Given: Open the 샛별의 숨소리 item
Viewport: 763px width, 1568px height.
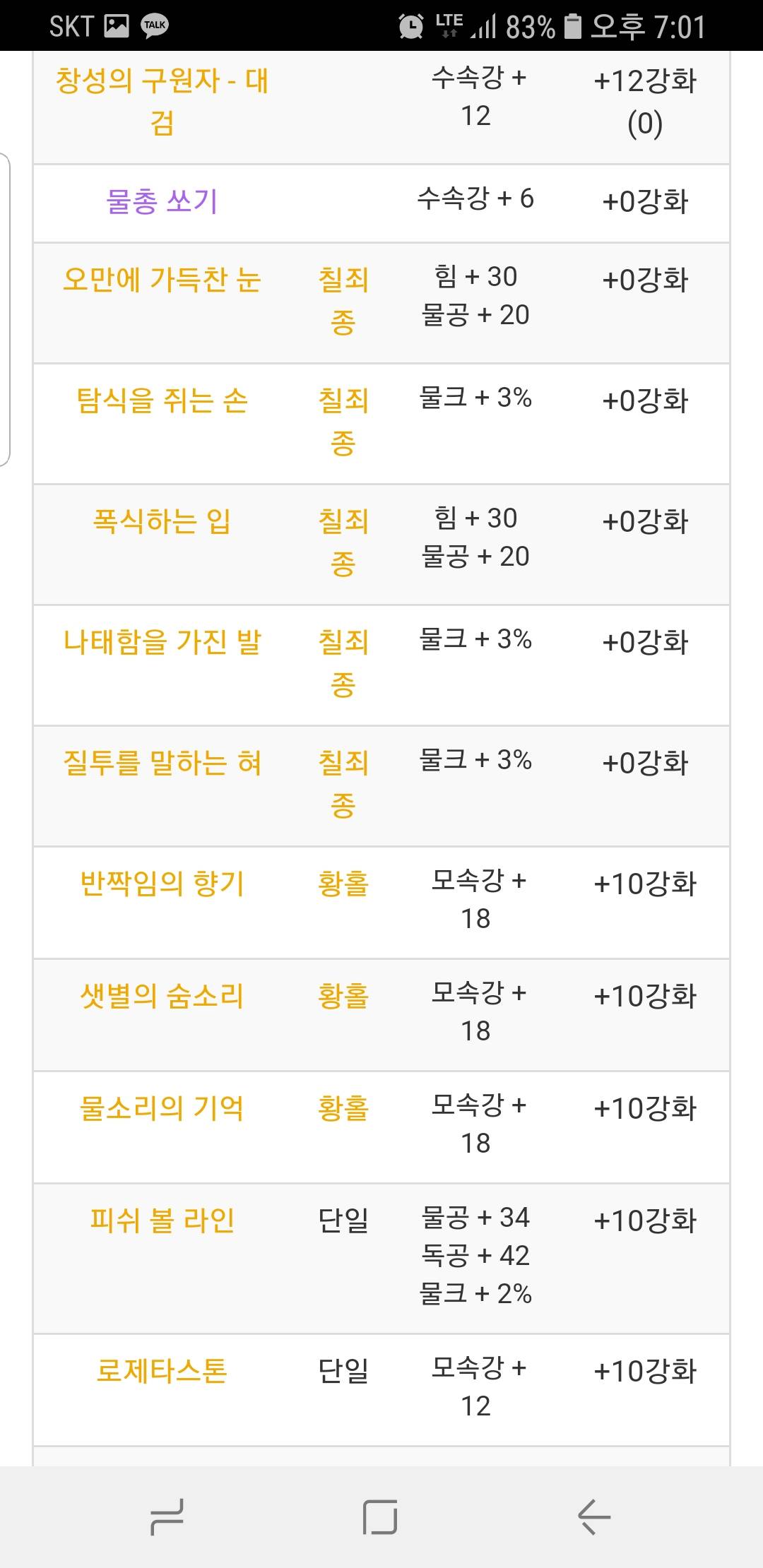Looking at the screenshot, I should click(x=162, y=996).
